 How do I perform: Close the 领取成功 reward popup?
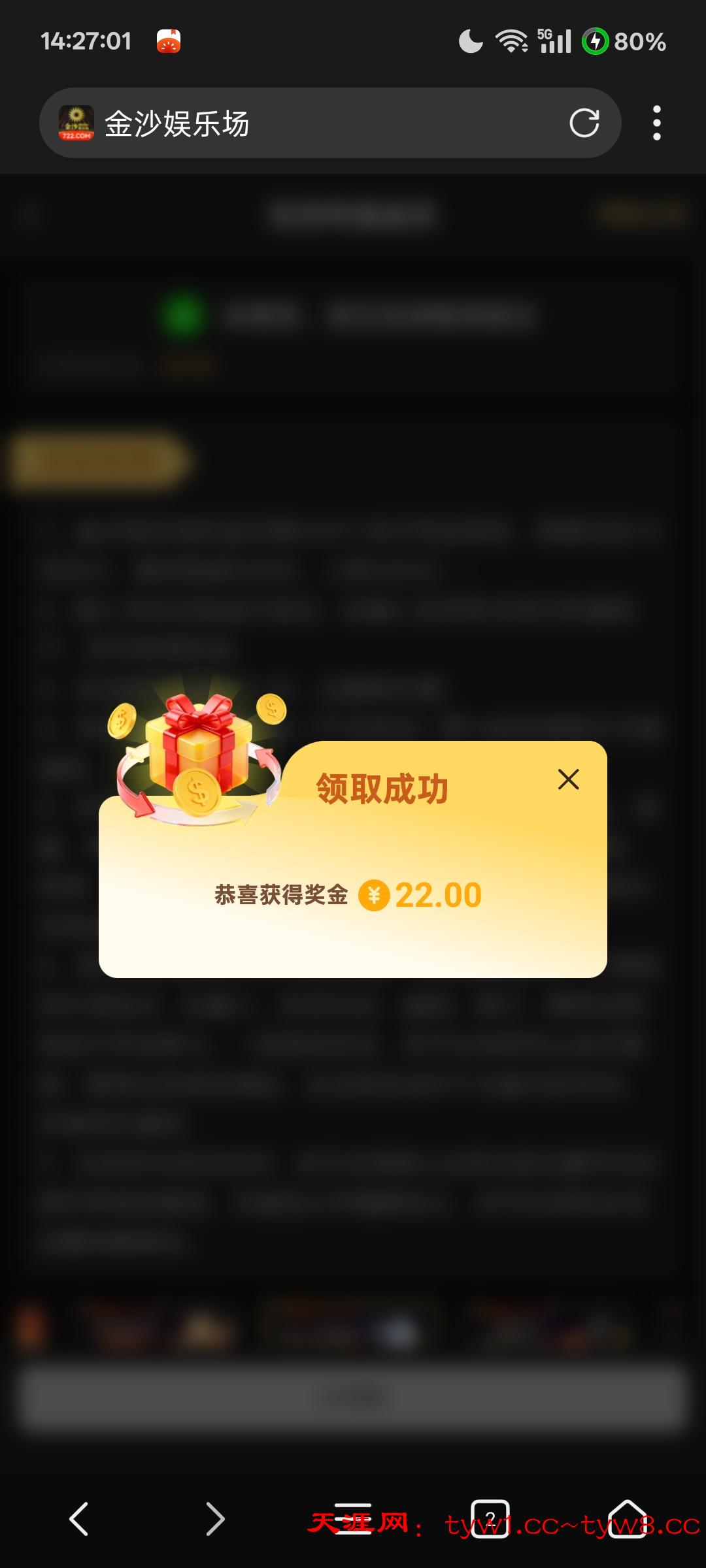pyautogui.click(x=568, y=779)
